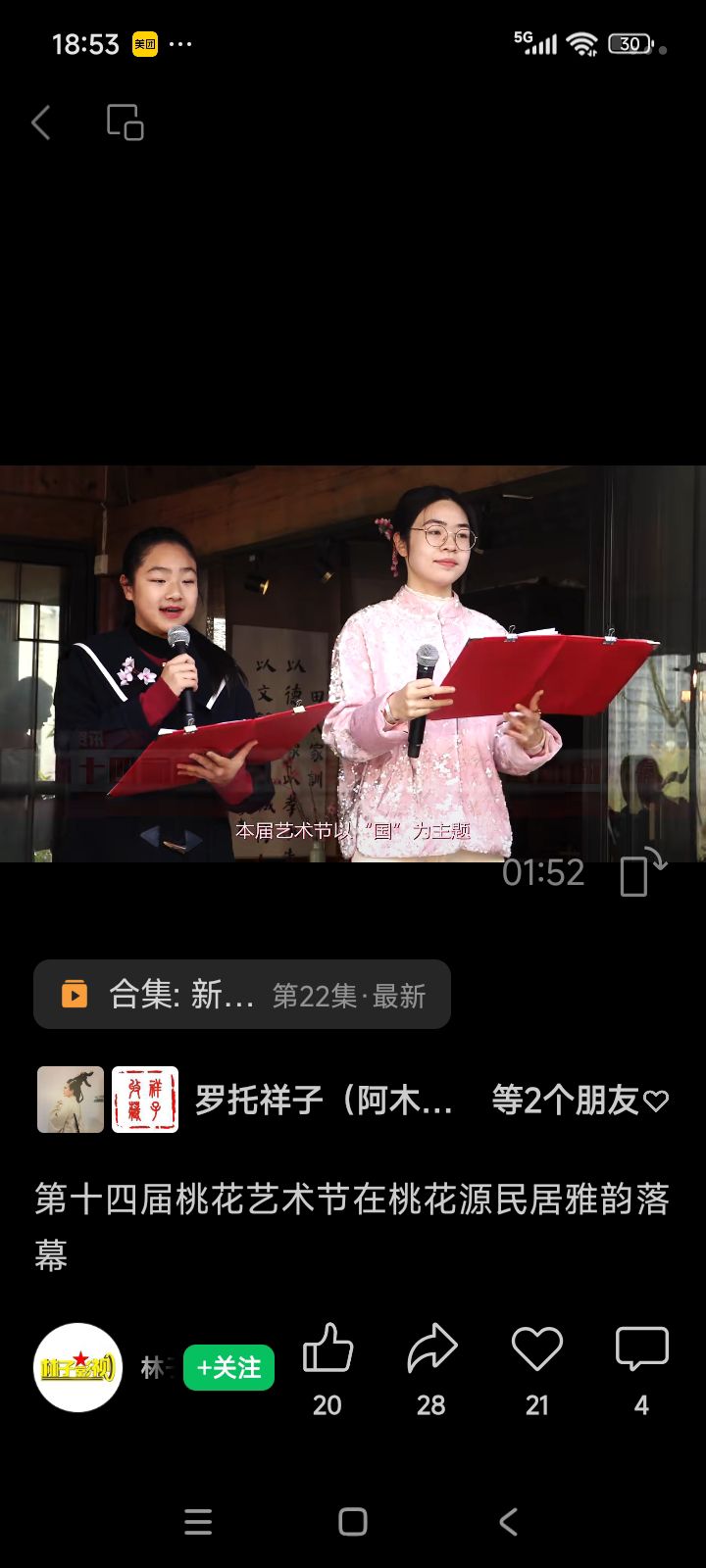The width and height of the screenshot is (706, 1568).
Task: Go to the system home screen
Action: point(353,1522)
